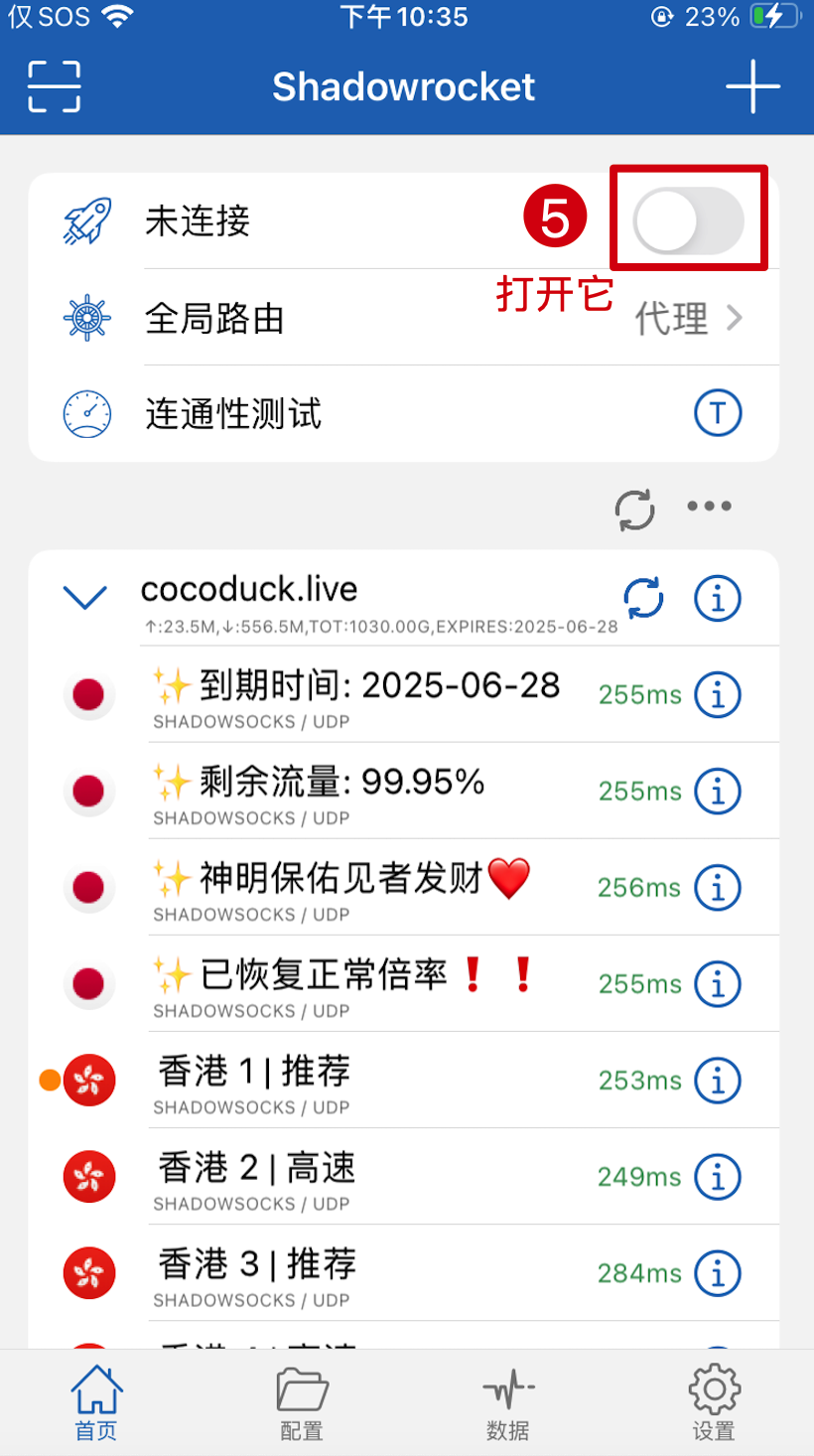Open the Add server plus icon
The width and height of the screenshot is (814, 1456).
coord(753,86)
